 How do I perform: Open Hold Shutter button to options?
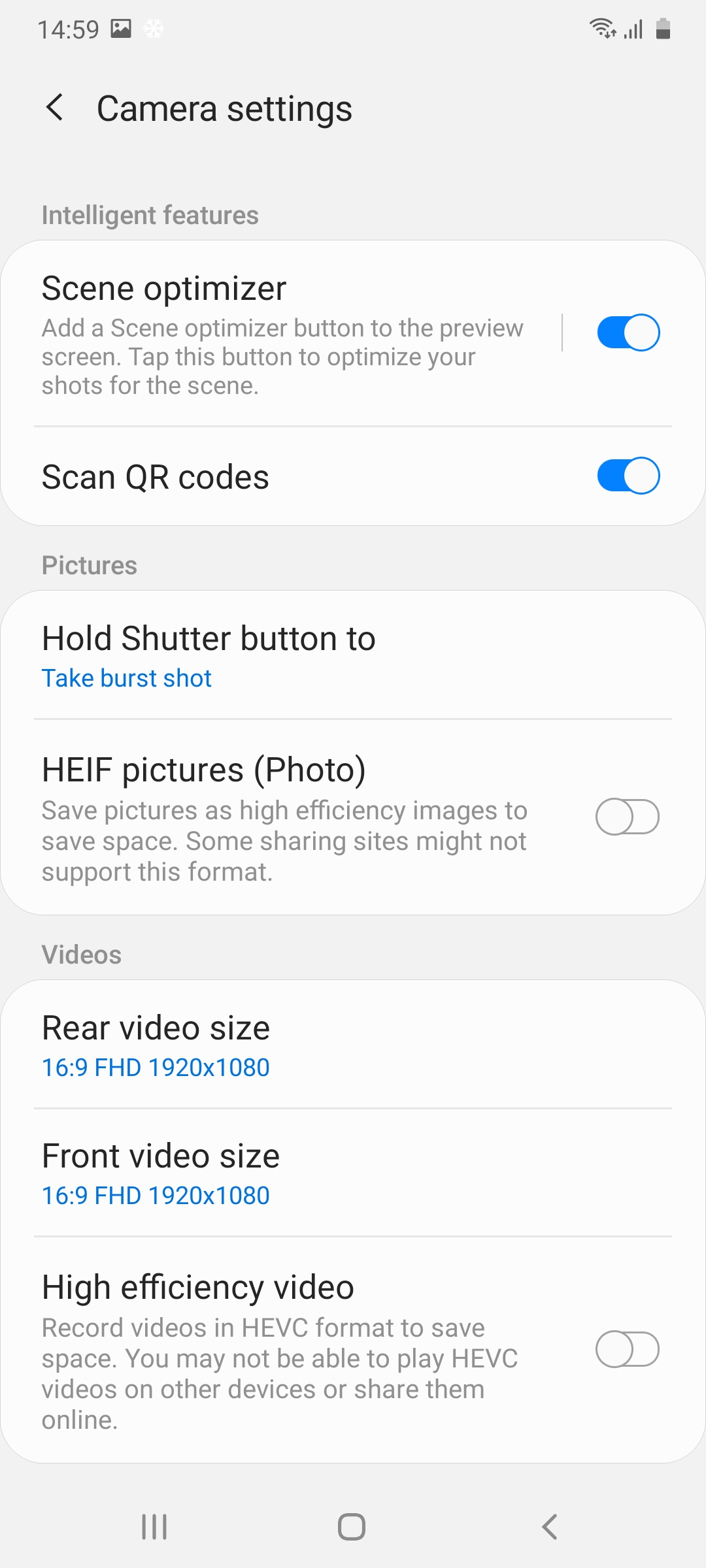pos(353,656)
